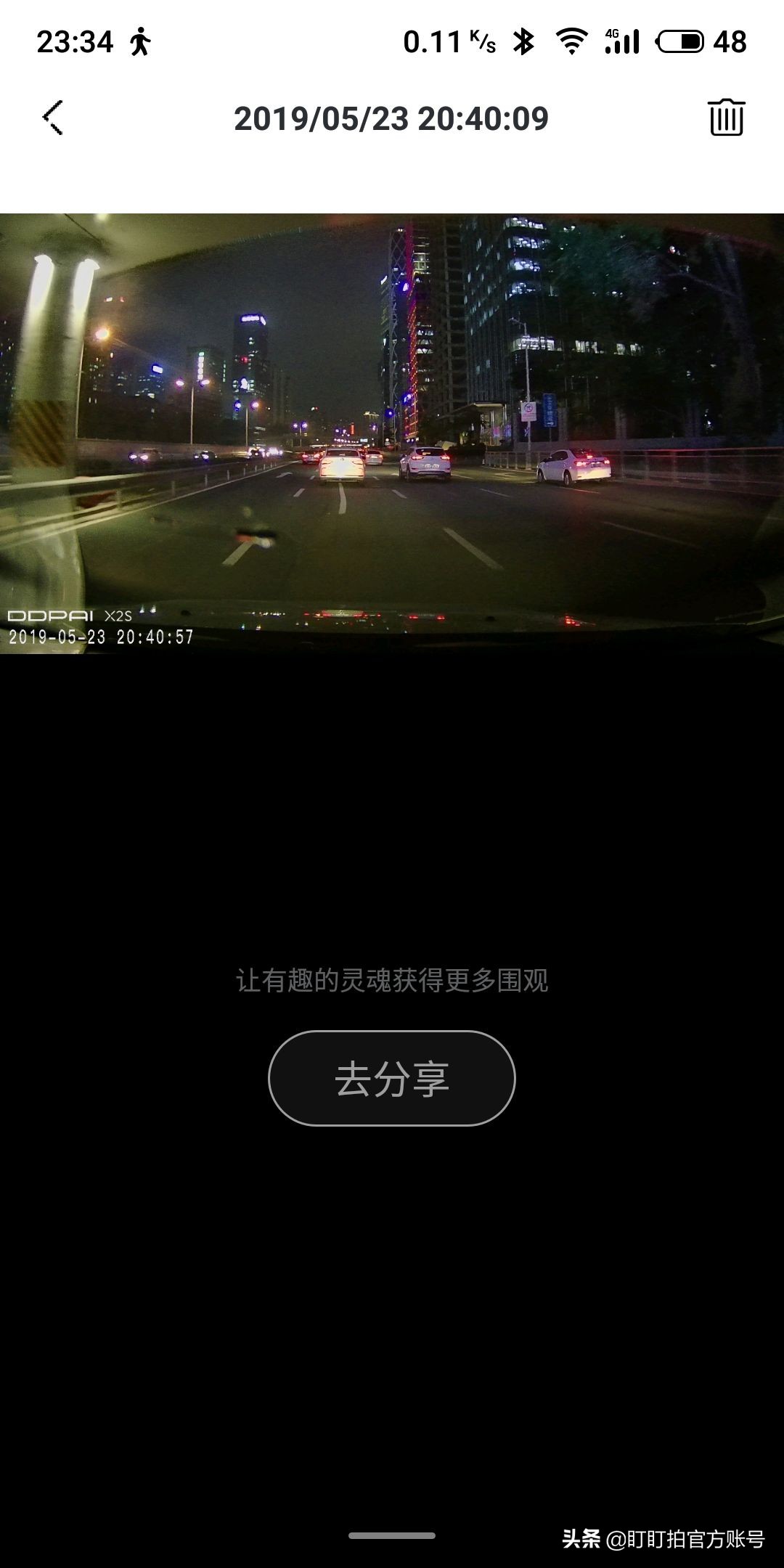
Task: Tap the 去分享 share button
Action: tap(392, 1078)
